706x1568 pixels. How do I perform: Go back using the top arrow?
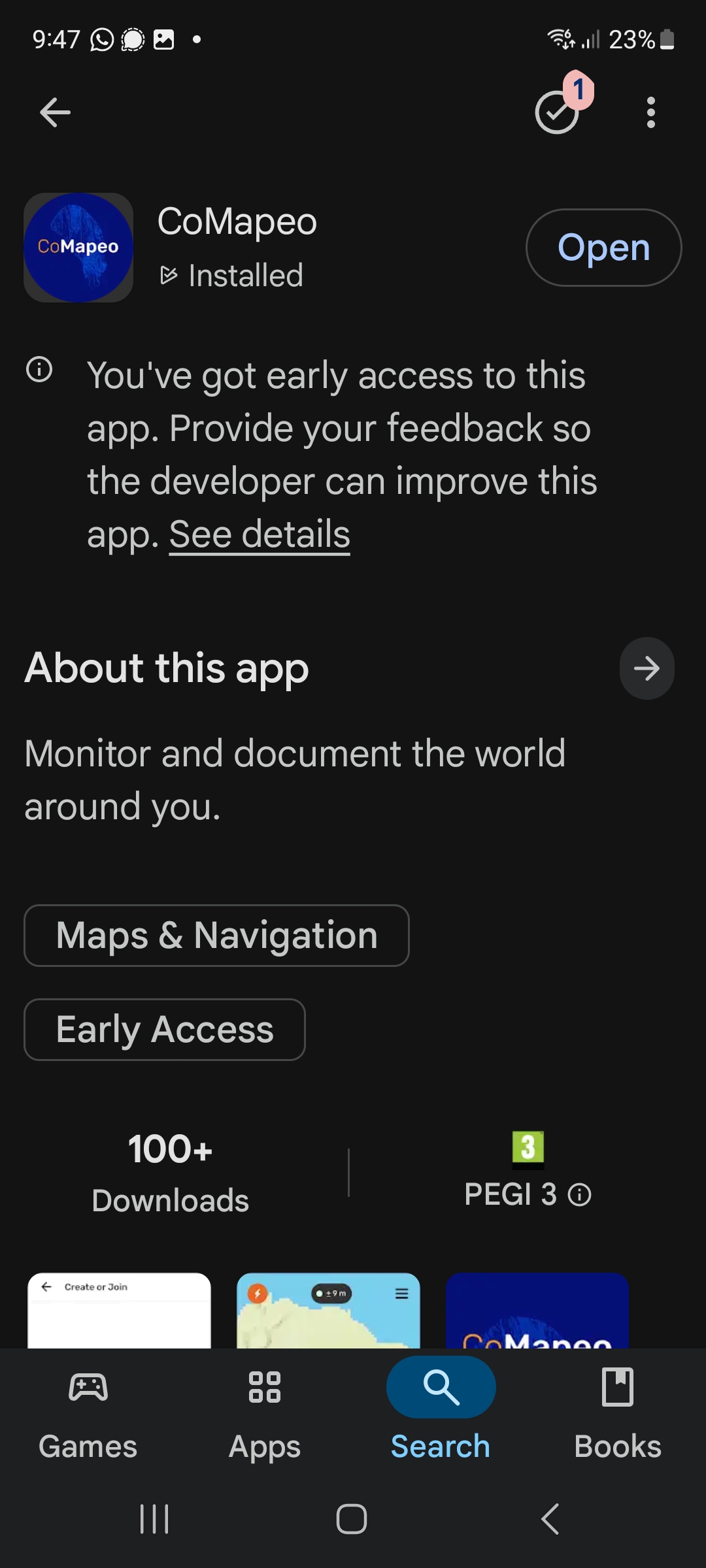tap(55, 112)
